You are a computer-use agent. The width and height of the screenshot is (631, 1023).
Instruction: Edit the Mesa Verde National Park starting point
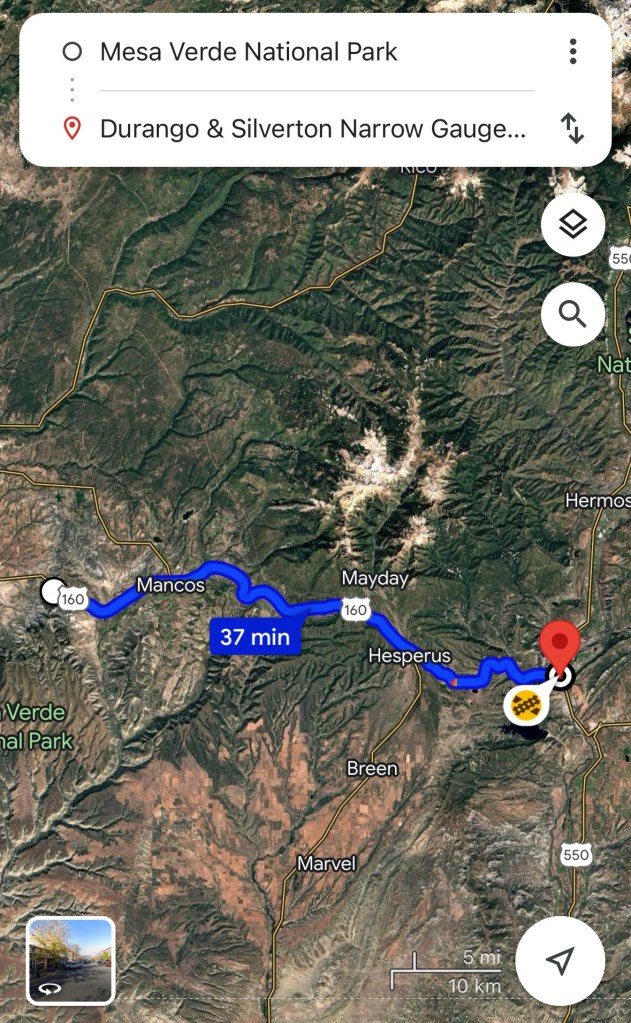[x=248, y=52]
